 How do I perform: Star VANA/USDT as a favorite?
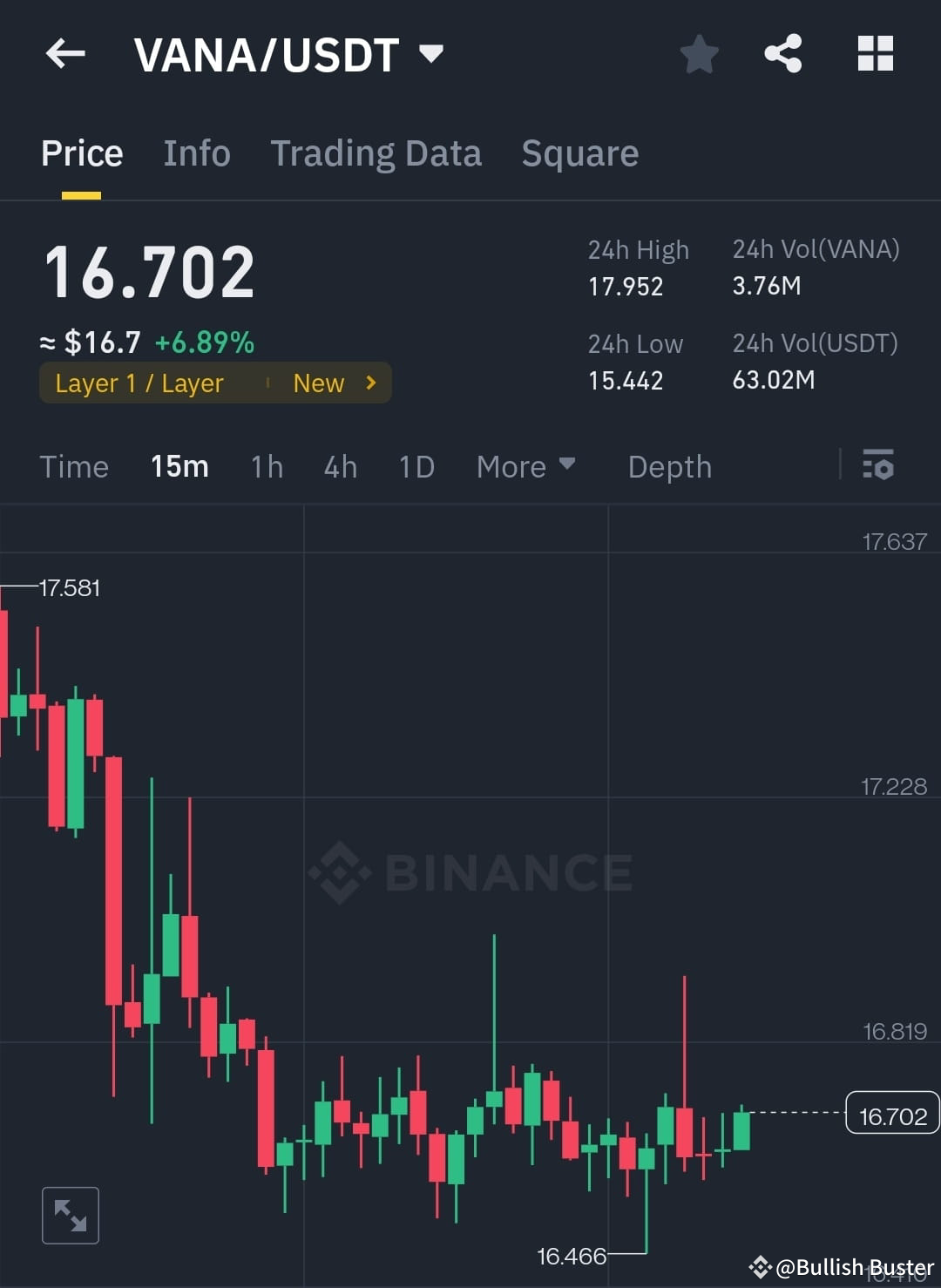700,53
